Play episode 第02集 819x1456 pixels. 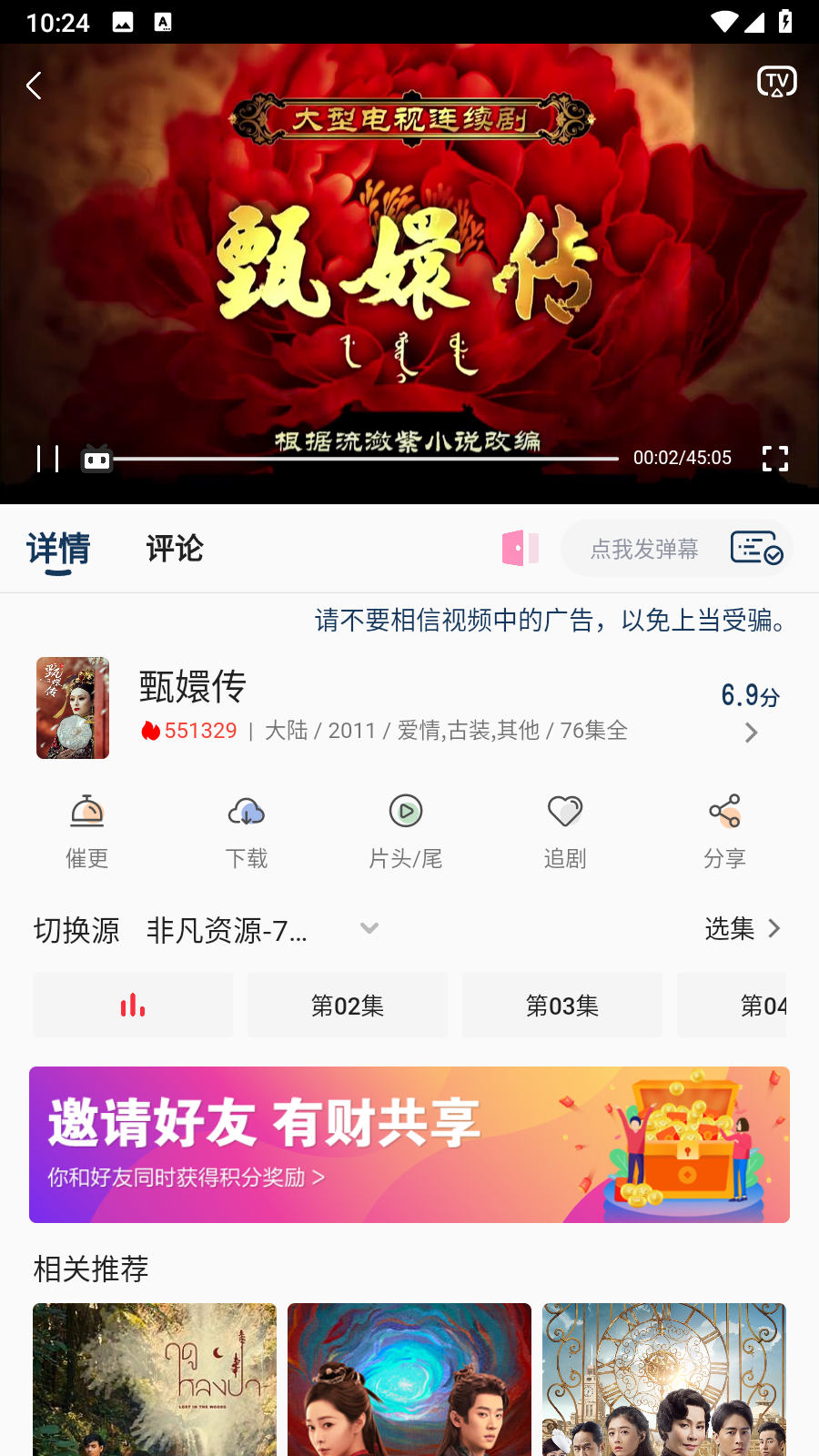tap(347, 1005)
